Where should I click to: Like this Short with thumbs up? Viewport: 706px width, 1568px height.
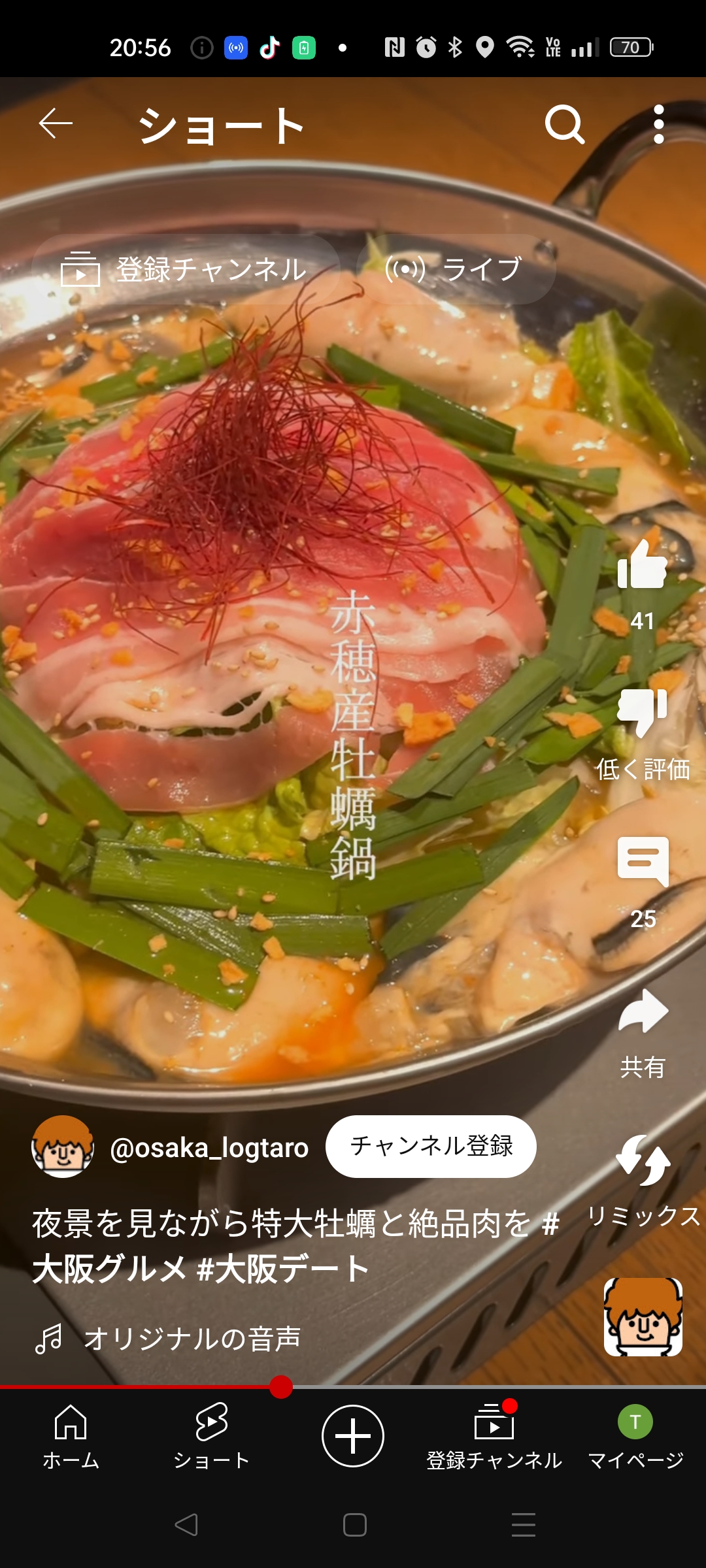tap(643, 565)
